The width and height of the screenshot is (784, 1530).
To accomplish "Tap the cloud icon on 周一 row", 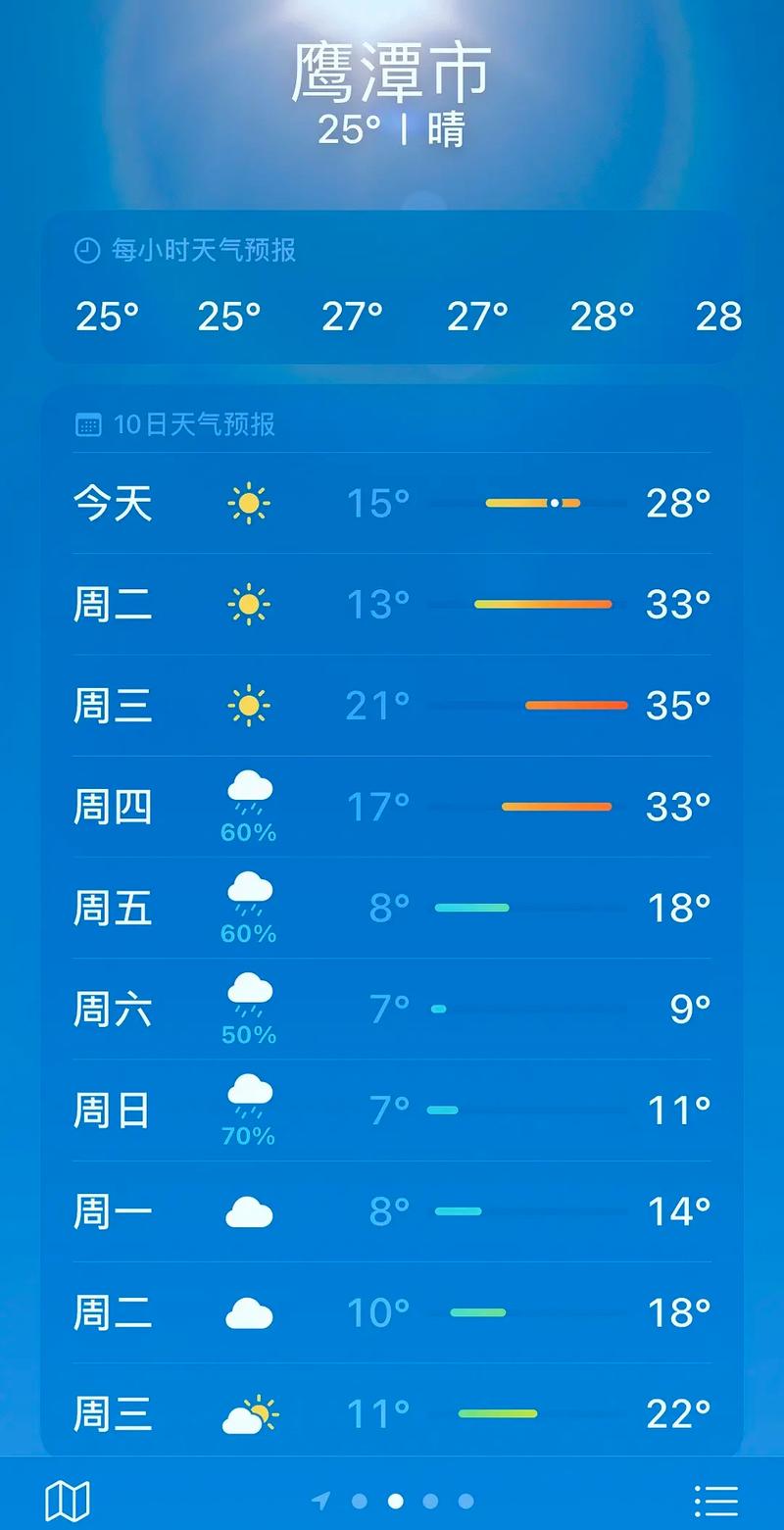I will click(x=249, y=1212).
